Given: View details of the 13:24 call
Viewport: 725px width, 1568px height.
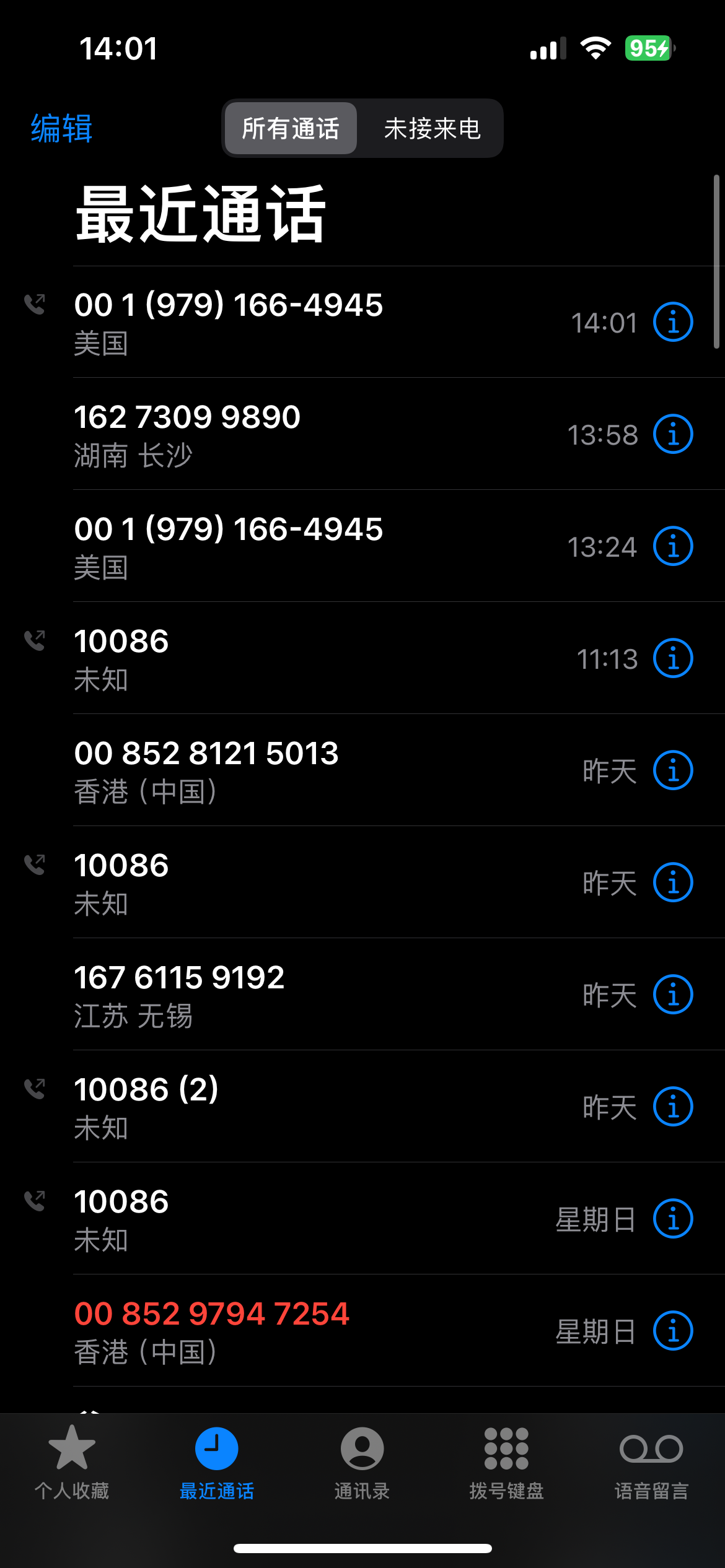Looking at the screenshot, I should [x=672, y=546].
